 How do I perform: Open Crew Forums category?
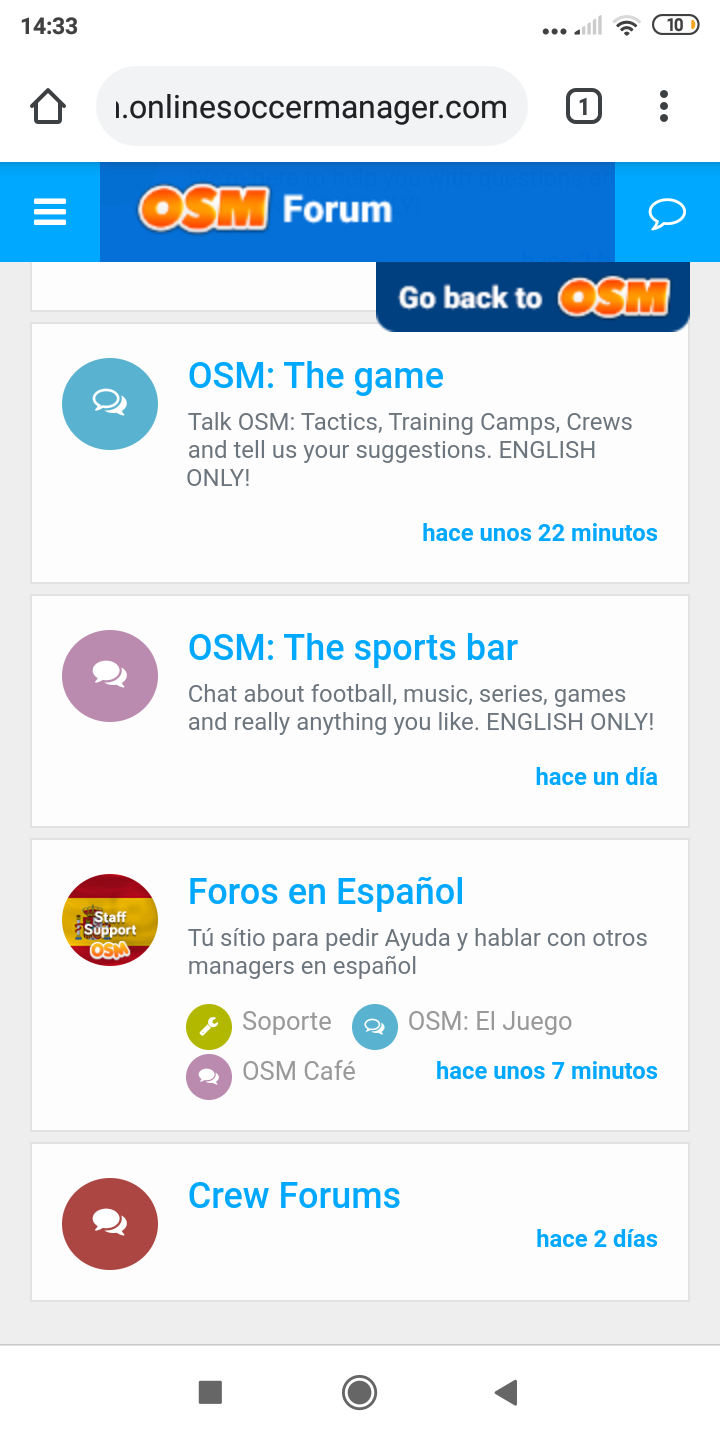(294, 1195)
